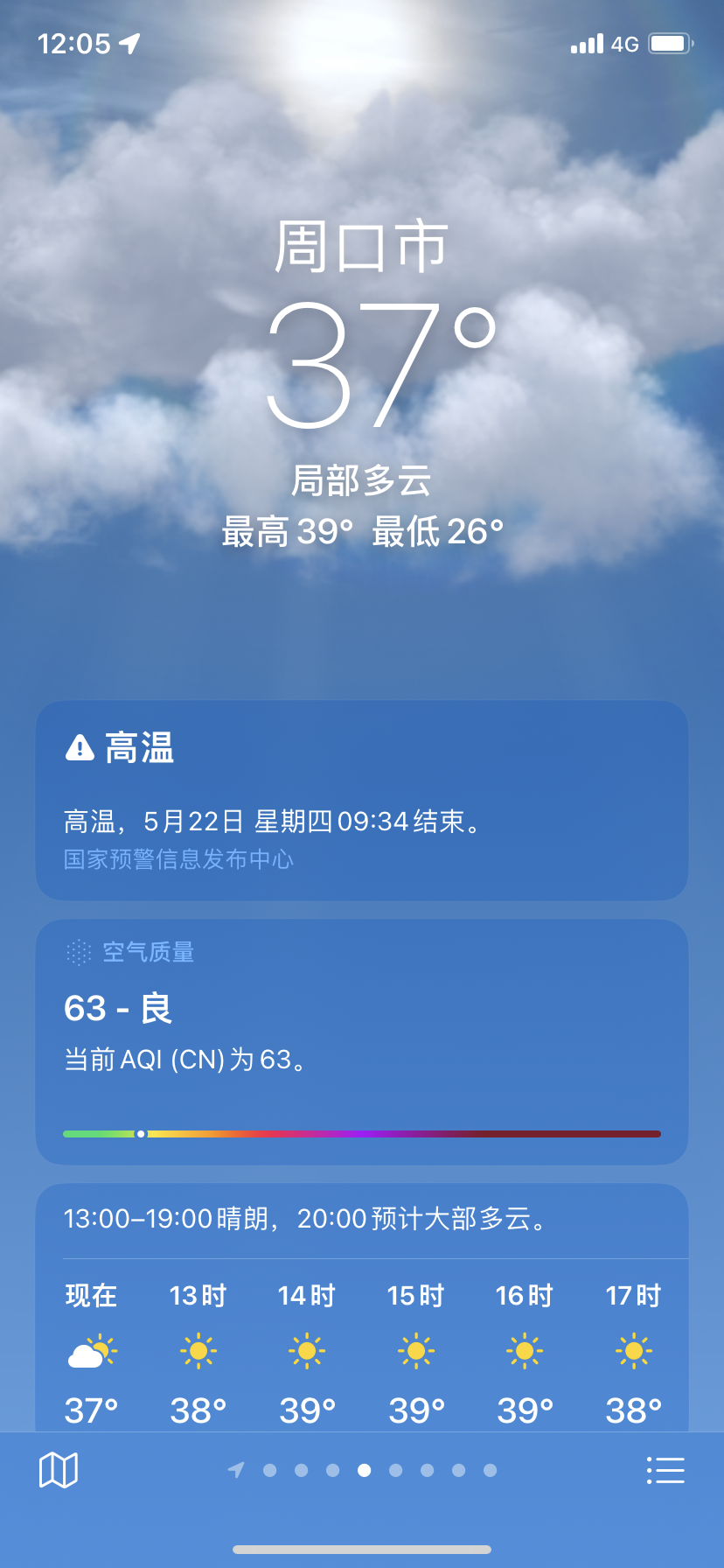Screen dimensions: 724x1568
Task: Open the 空气质量 air quality card
Action: pos(362,1042)
